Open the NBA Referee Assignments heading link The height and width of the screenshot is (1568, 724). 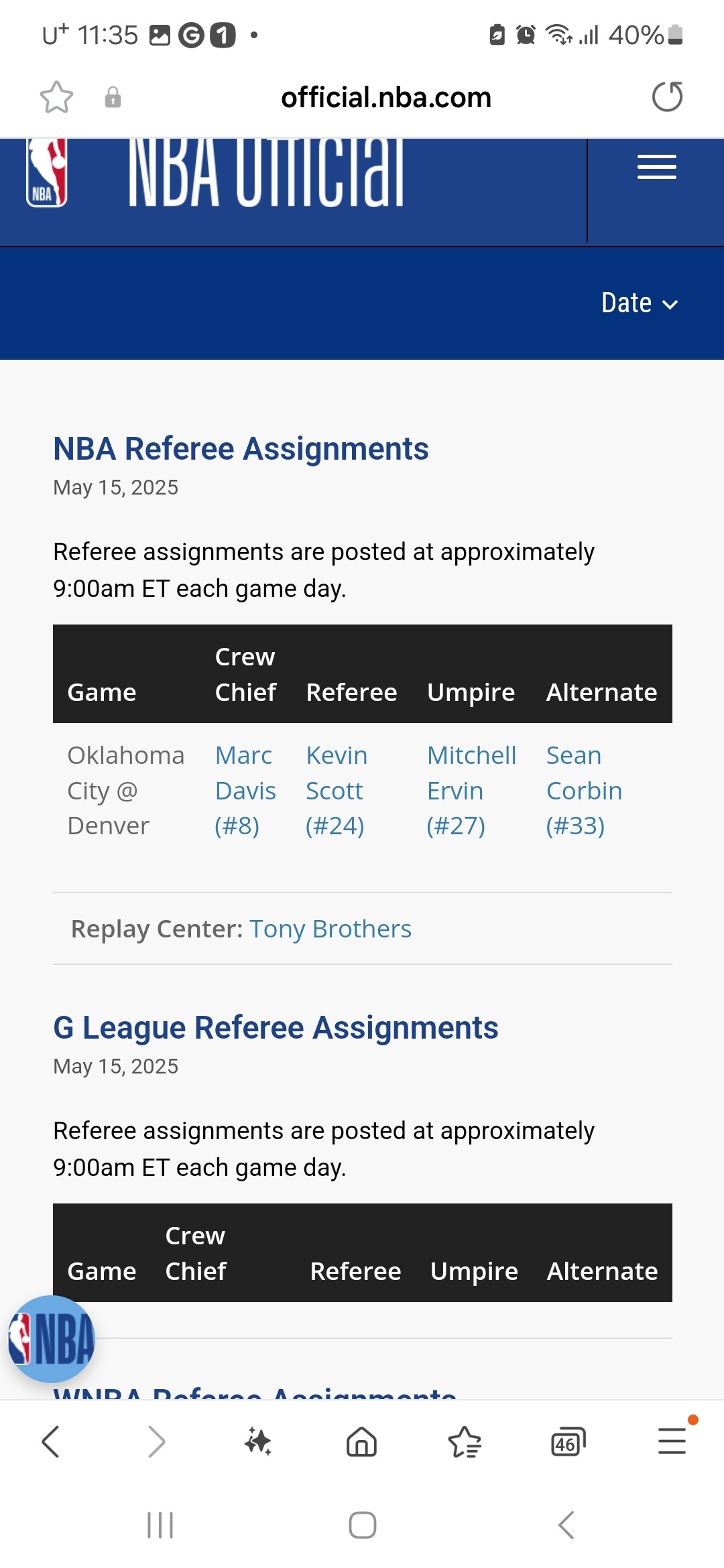click(241, 449)
